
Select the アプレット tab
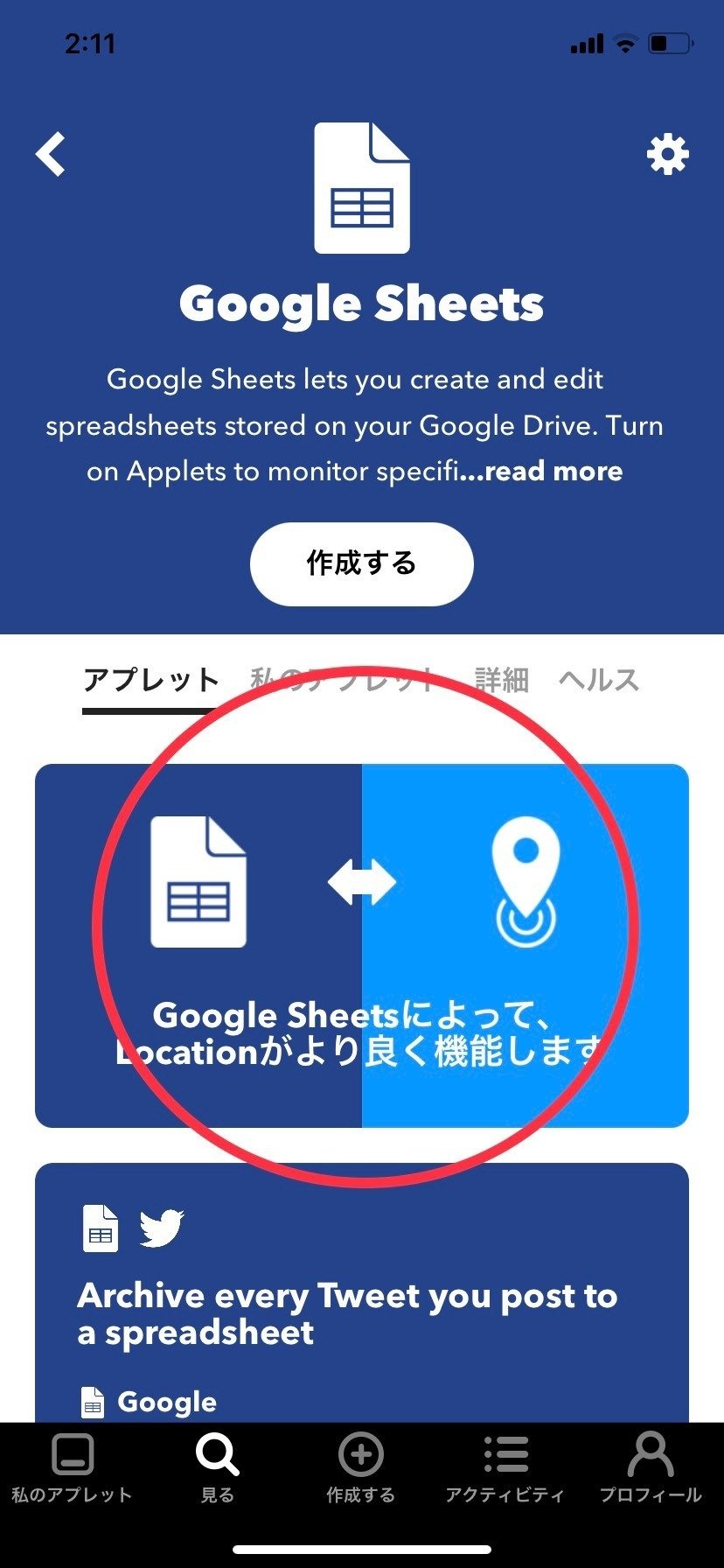tap(150, 680)
